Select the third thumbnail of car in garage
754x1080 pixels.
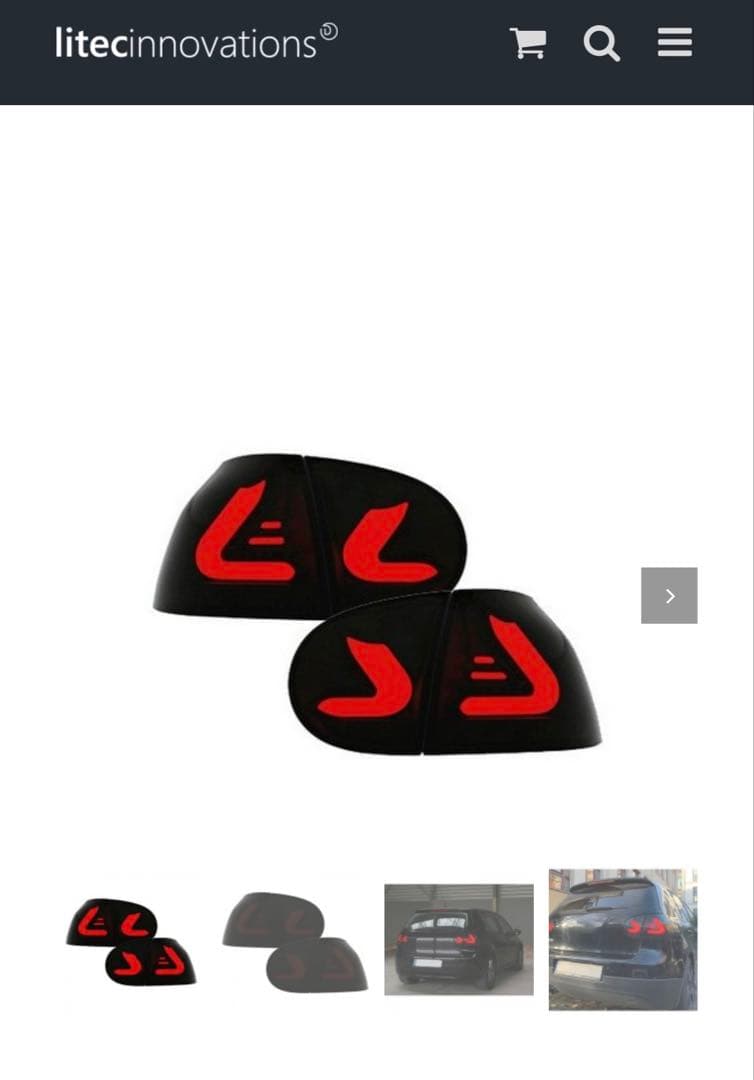click(458, 939)
